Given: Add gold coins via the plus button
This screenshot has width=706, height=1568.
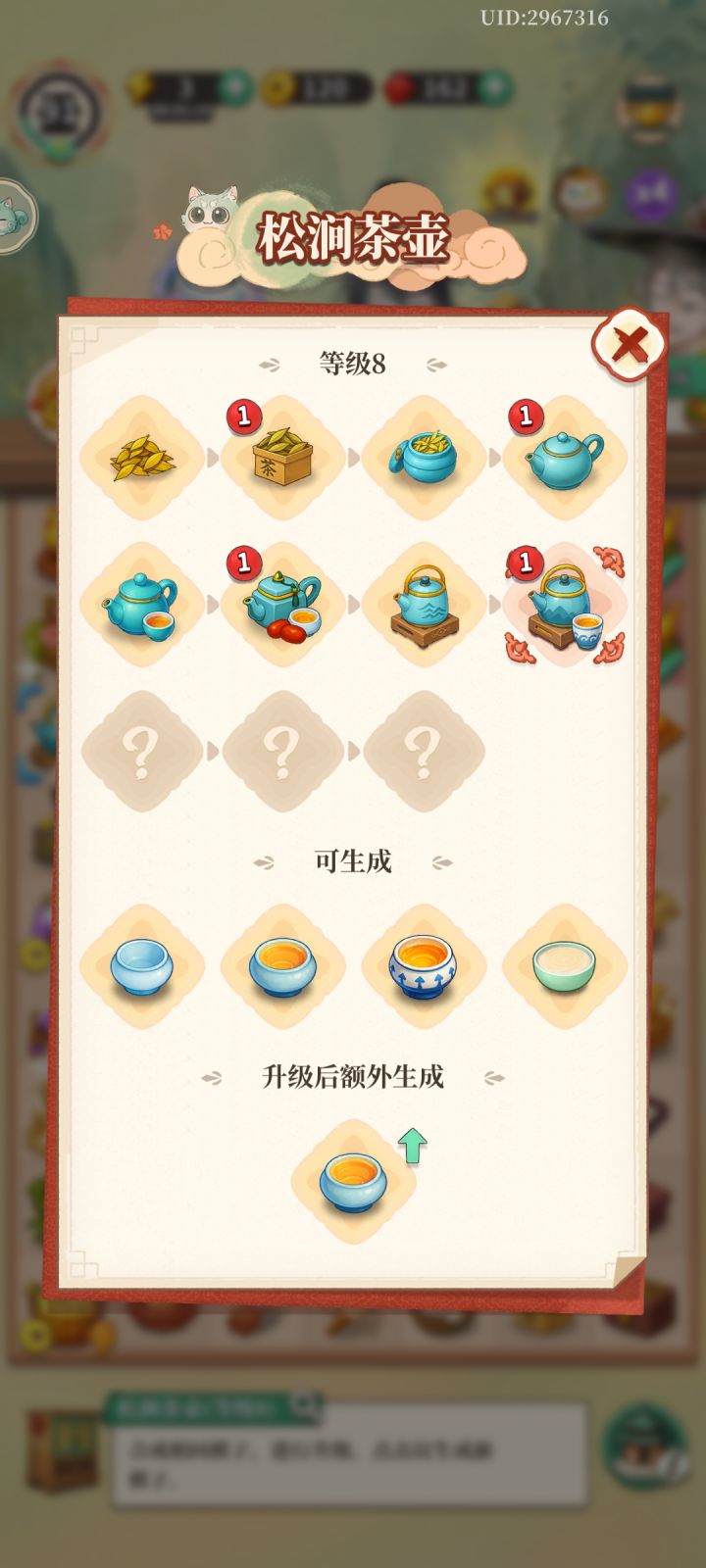Looking at the screenshot, I should tap(232, 87).
